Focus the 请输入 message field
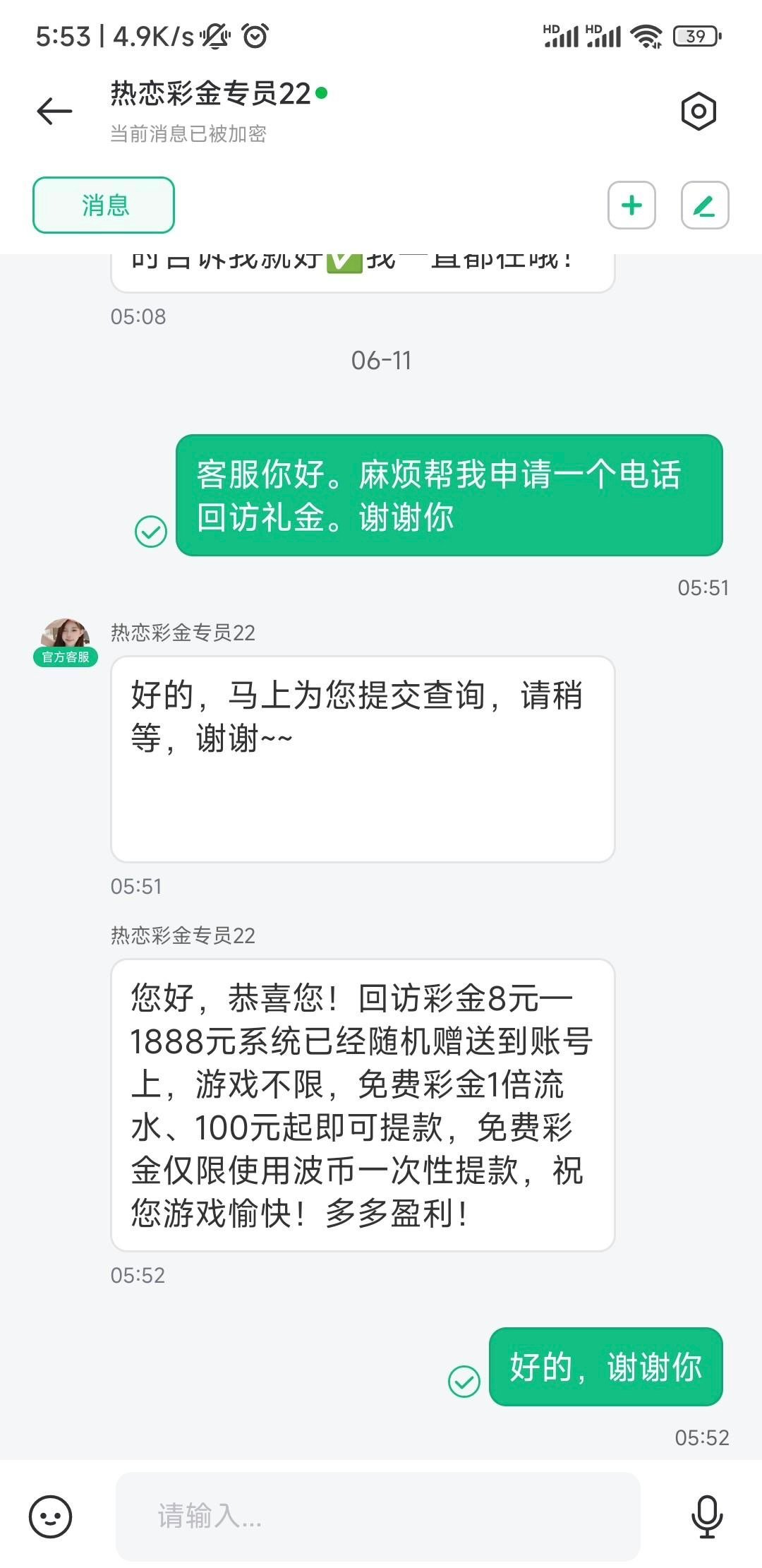Image resolution: width=762 pixels, height=1568 pixels. 377,1516
